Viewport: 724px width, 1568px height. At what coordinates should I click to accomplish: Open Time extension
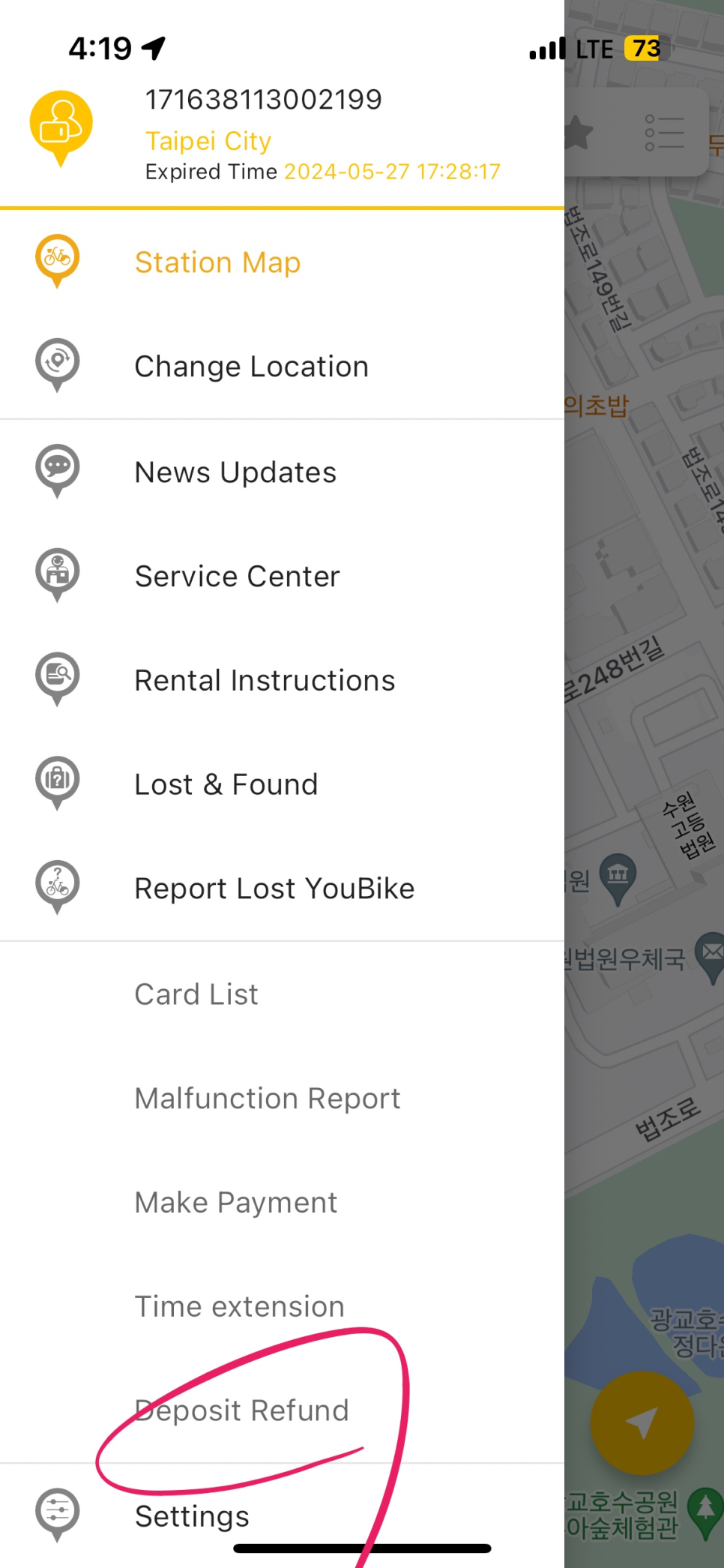coord(239,1306)
